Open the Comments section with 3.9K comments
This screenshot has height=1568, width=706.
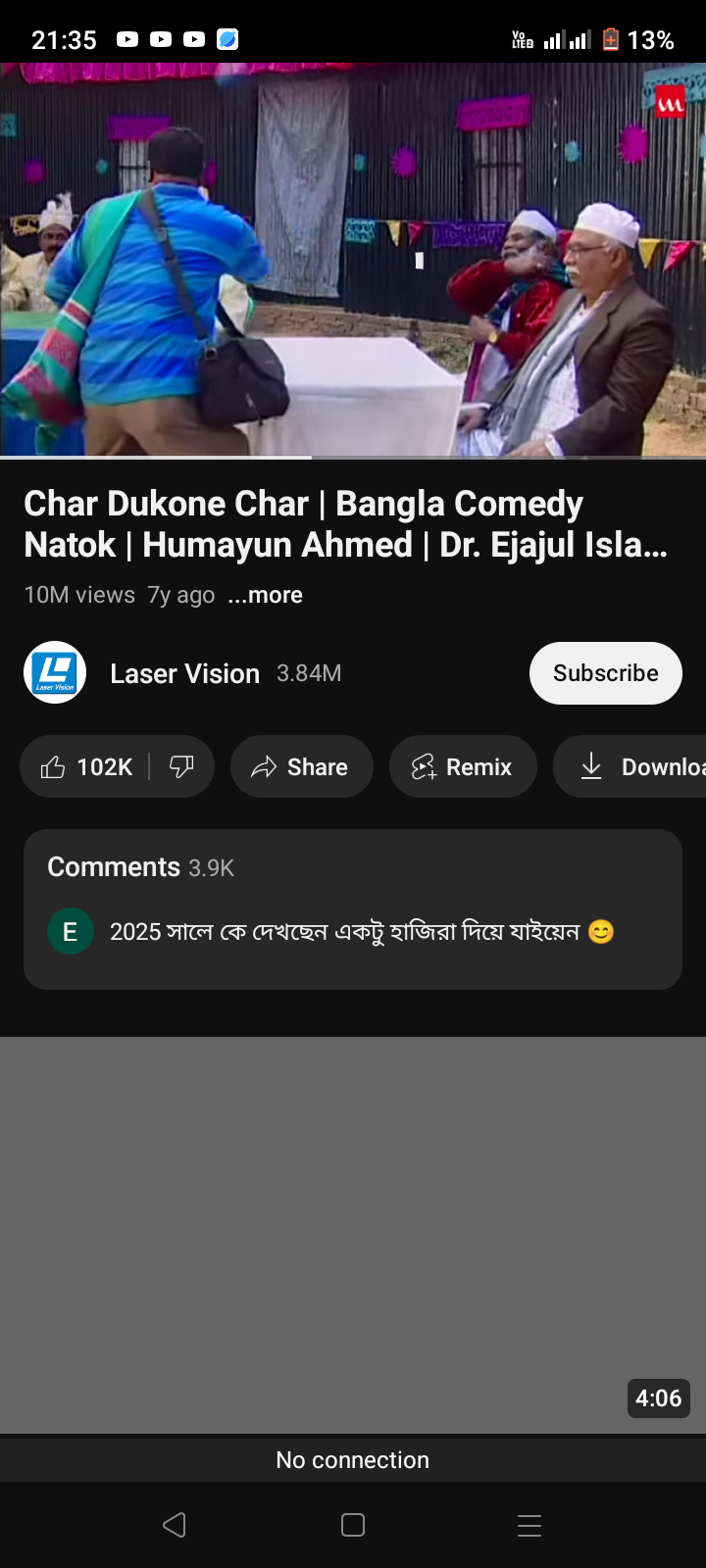tap(353, 909)
